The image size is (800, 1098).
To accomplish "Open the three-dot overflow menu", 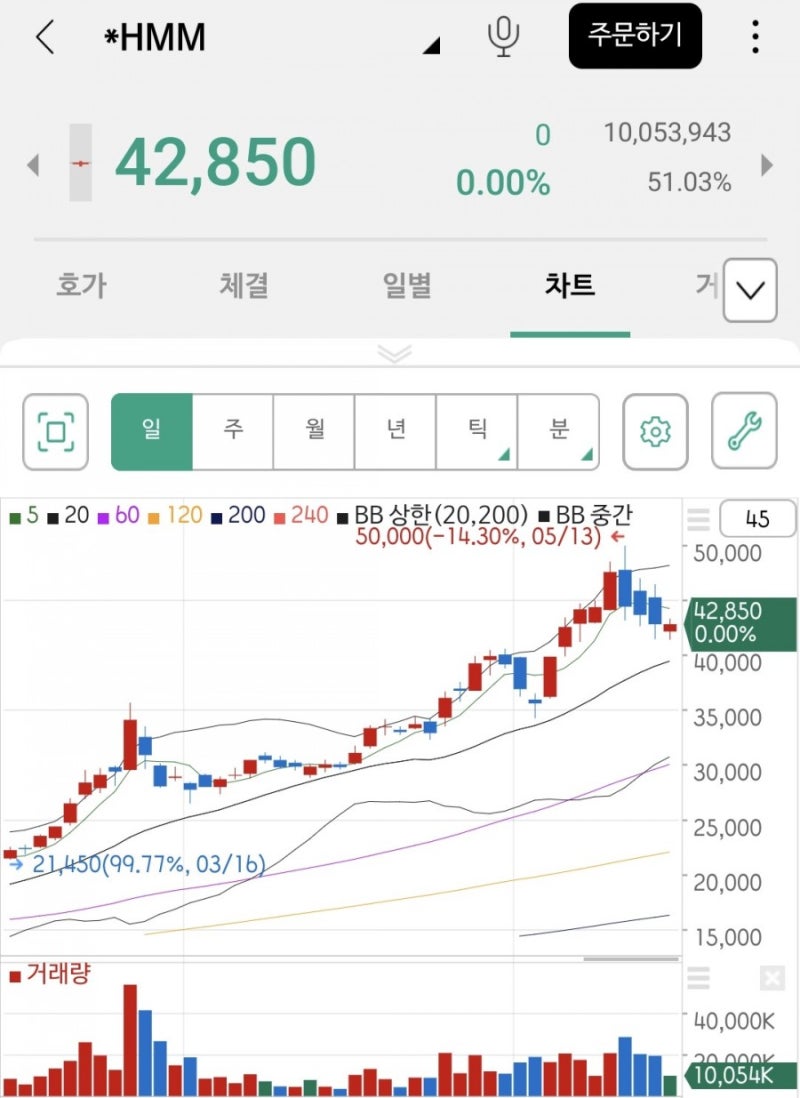I will click(x=755, y=37).
